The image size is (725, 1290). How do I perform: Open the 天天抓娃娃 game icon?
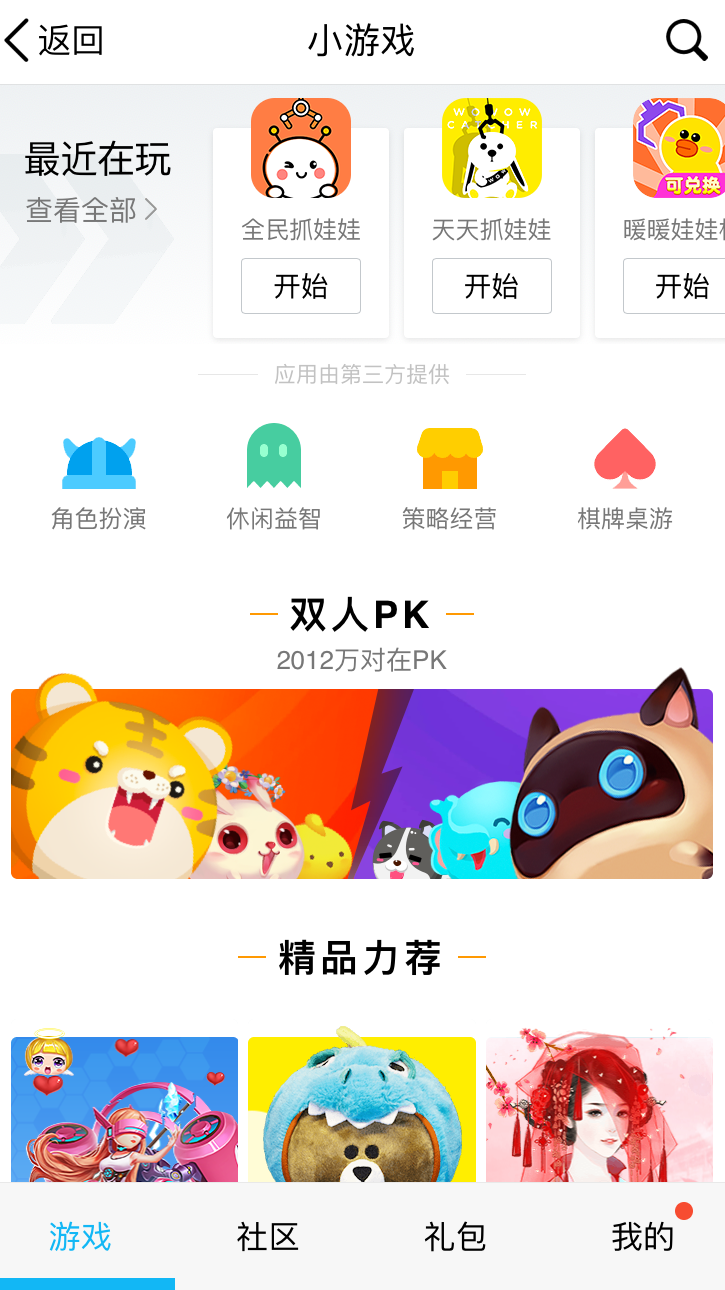tap(491, 148)
